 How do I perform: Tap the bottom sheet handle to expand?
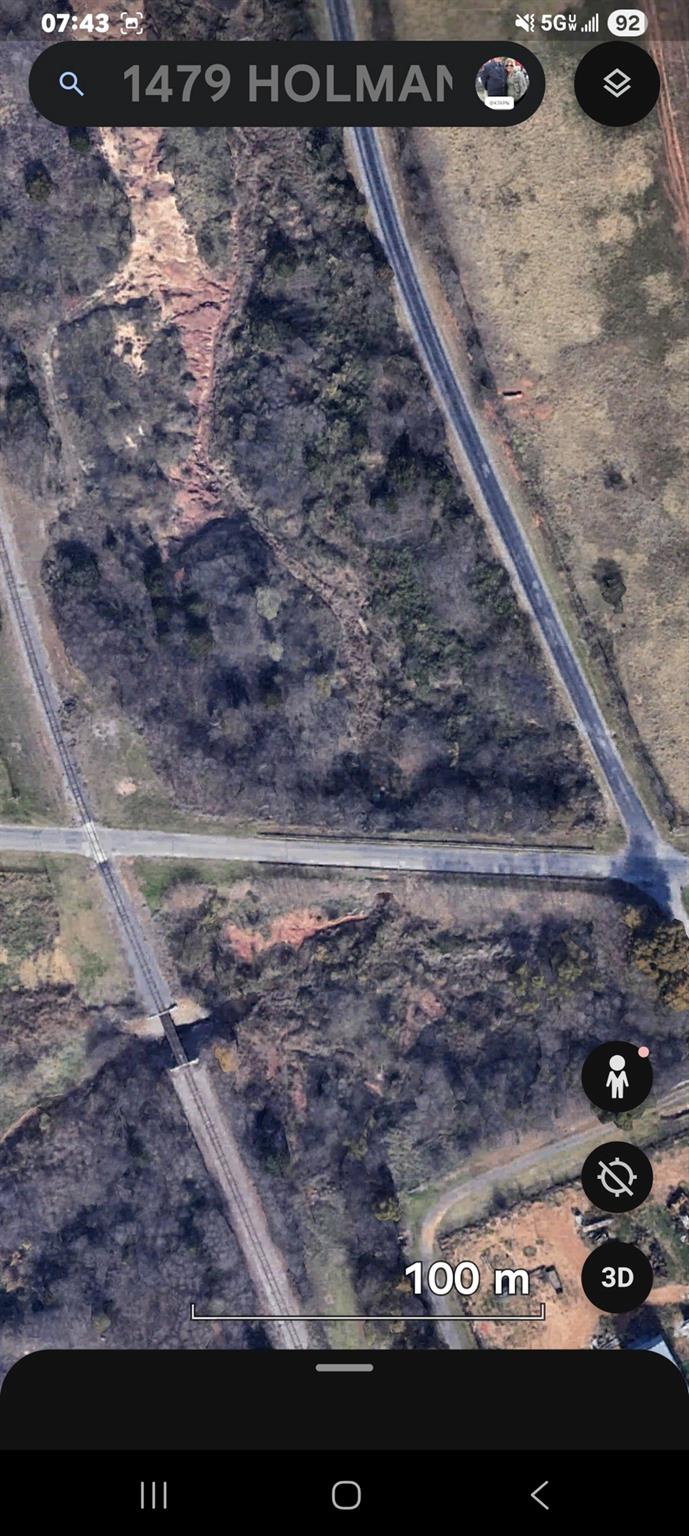pyautogui.click(x=345, y=1367)
